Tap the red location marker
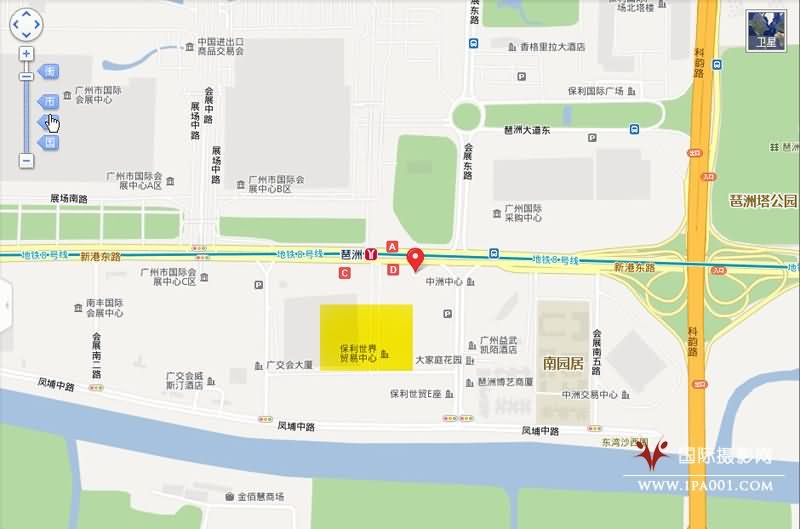The width and height of the screenshot is (800, 529). (415, 256)
